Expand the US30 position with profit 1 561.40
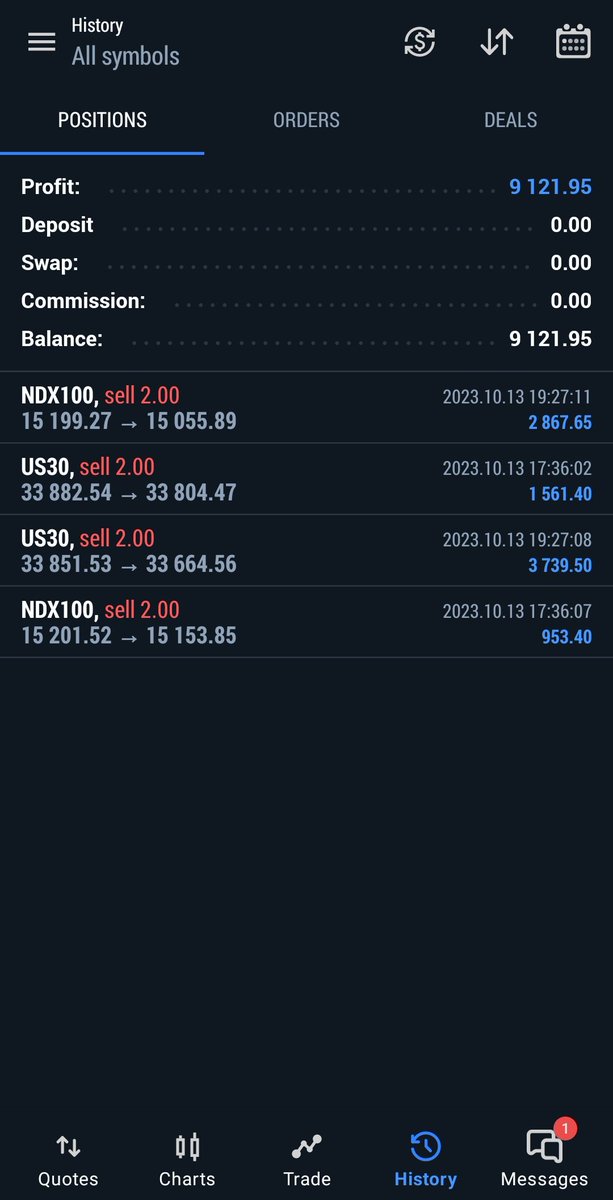 pos(306,480)
